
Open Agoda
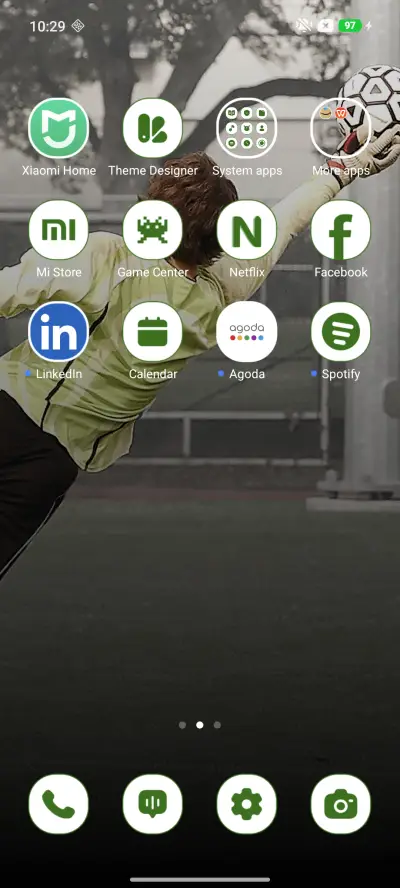point(246,332)
